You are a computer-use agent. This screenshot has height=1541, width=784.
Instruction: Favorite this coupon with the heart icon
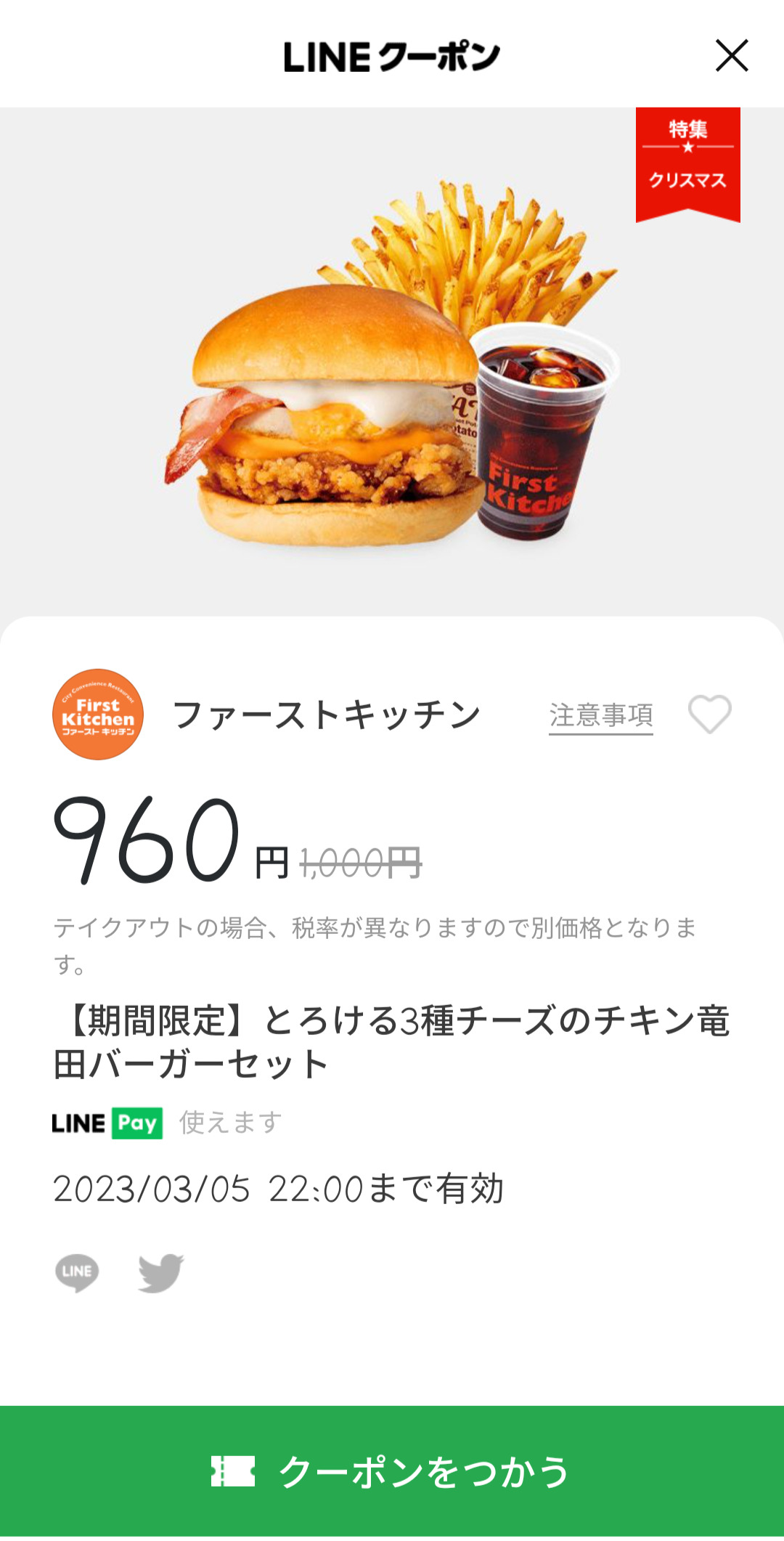click(709, 715)
